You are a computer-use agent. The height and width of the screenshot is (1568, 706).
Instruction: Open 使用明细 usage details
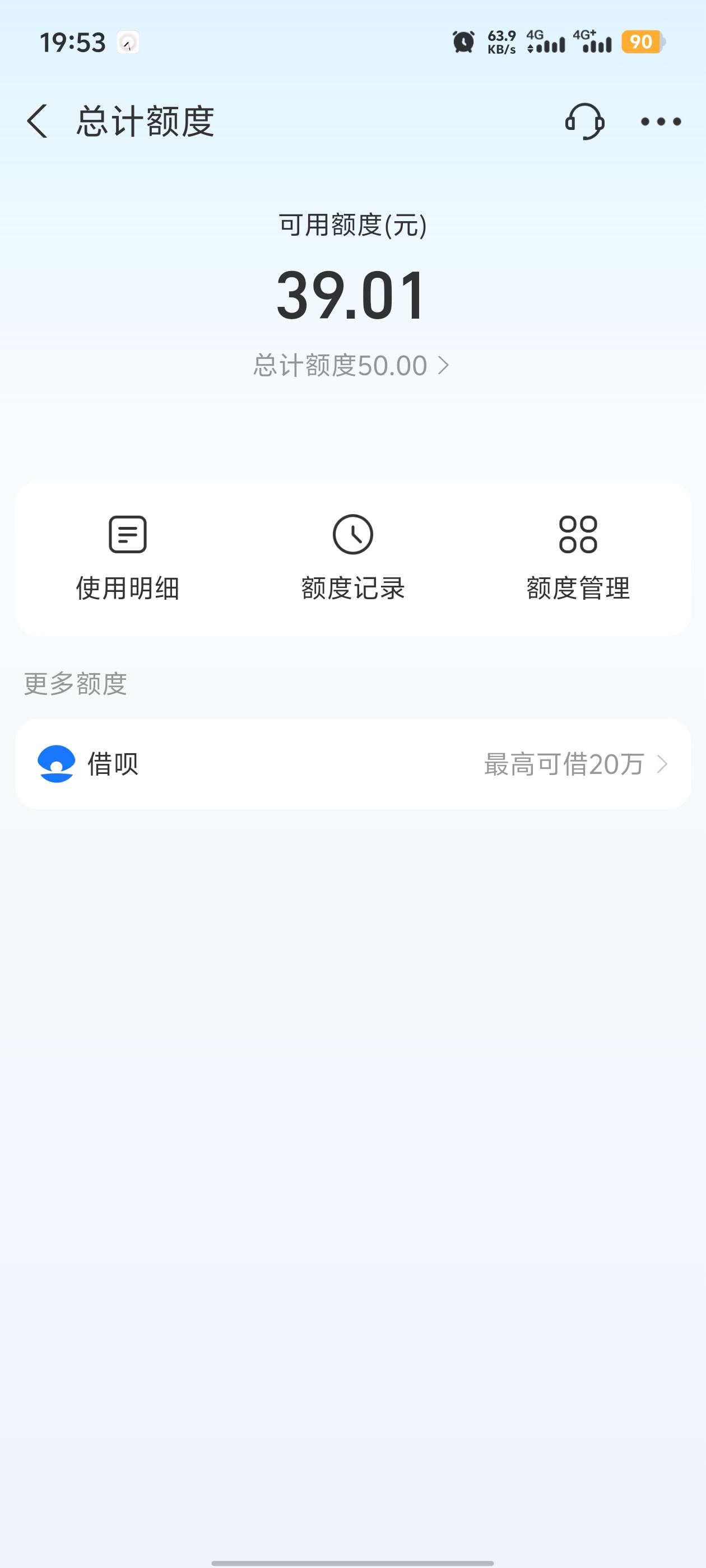[x=127, y=558]
